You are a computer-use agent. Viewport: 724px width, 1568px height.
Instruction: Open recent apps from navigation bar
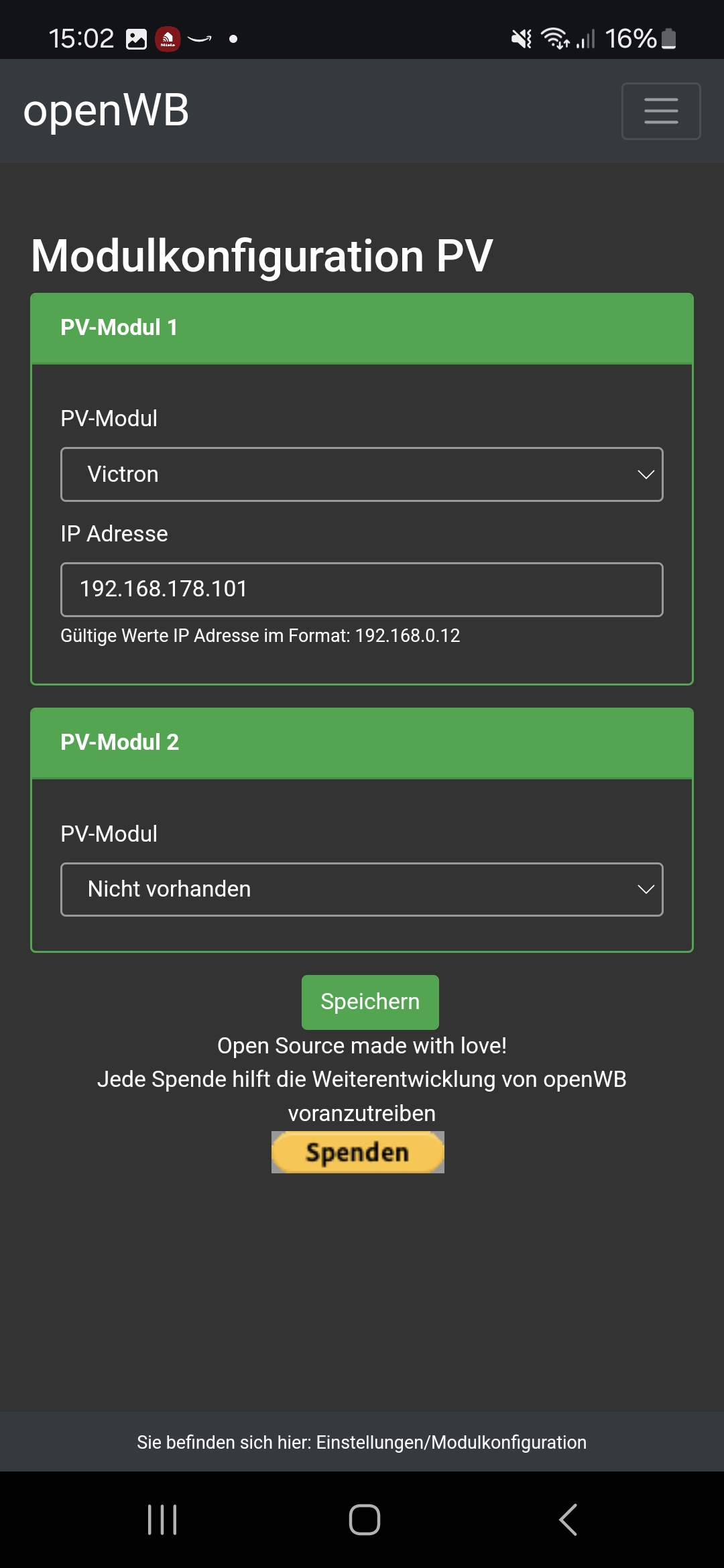click(162, 1519)
